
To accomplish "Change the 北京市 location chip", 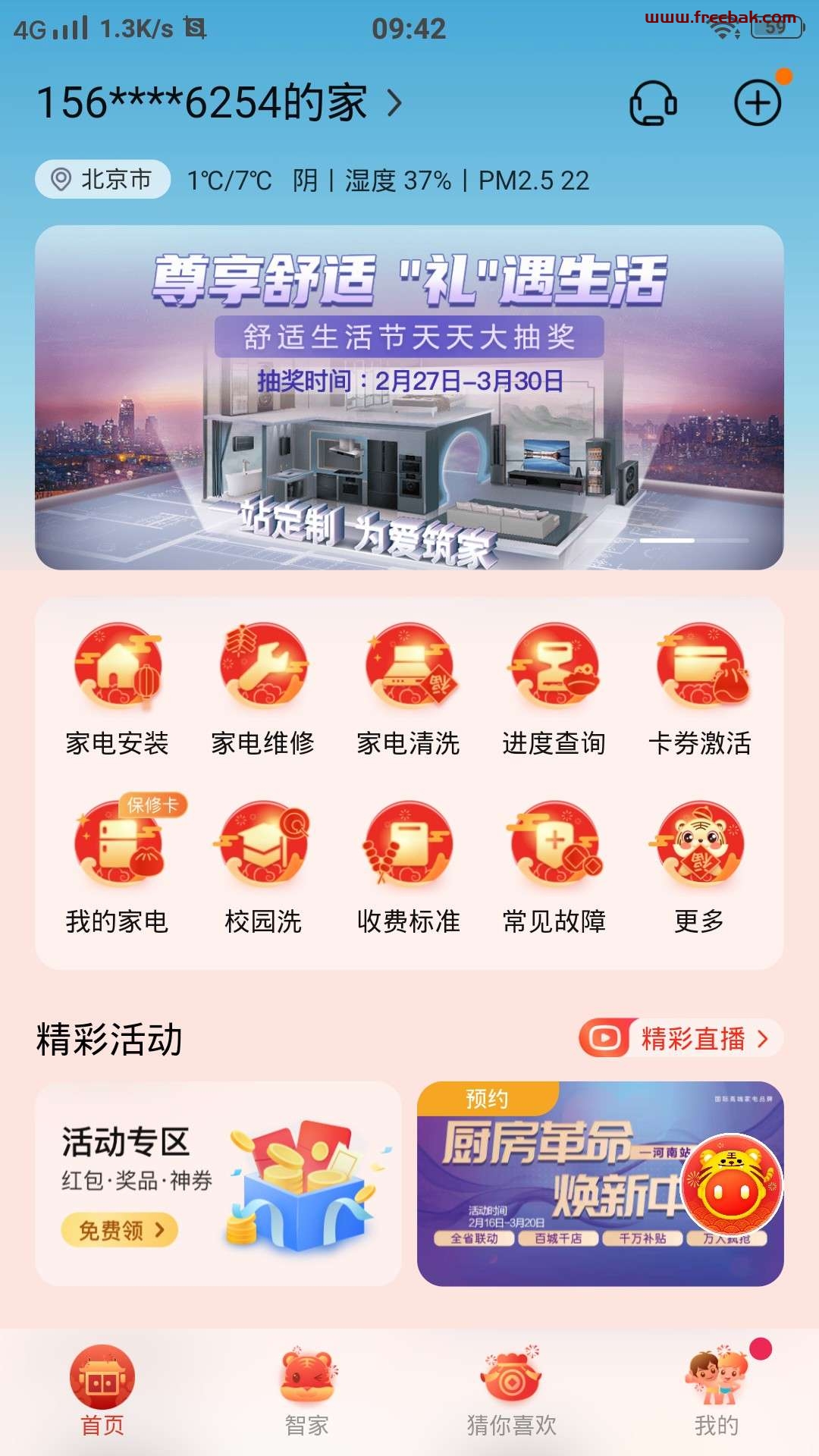I will pyautogui.click(x=102, y=180).
